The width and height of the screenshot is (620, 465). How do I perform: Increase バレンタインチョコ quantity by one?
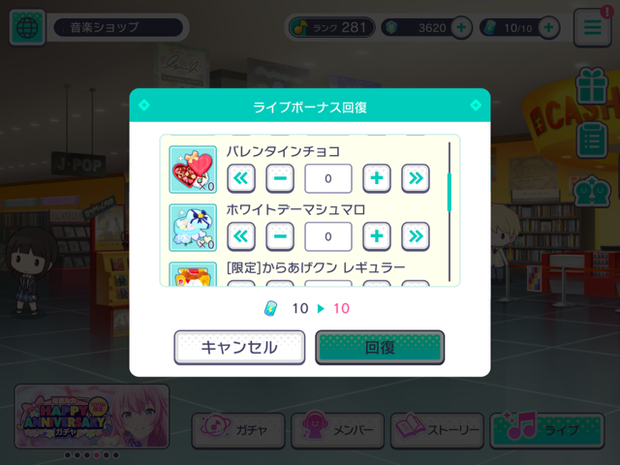[x=376, y=179]
